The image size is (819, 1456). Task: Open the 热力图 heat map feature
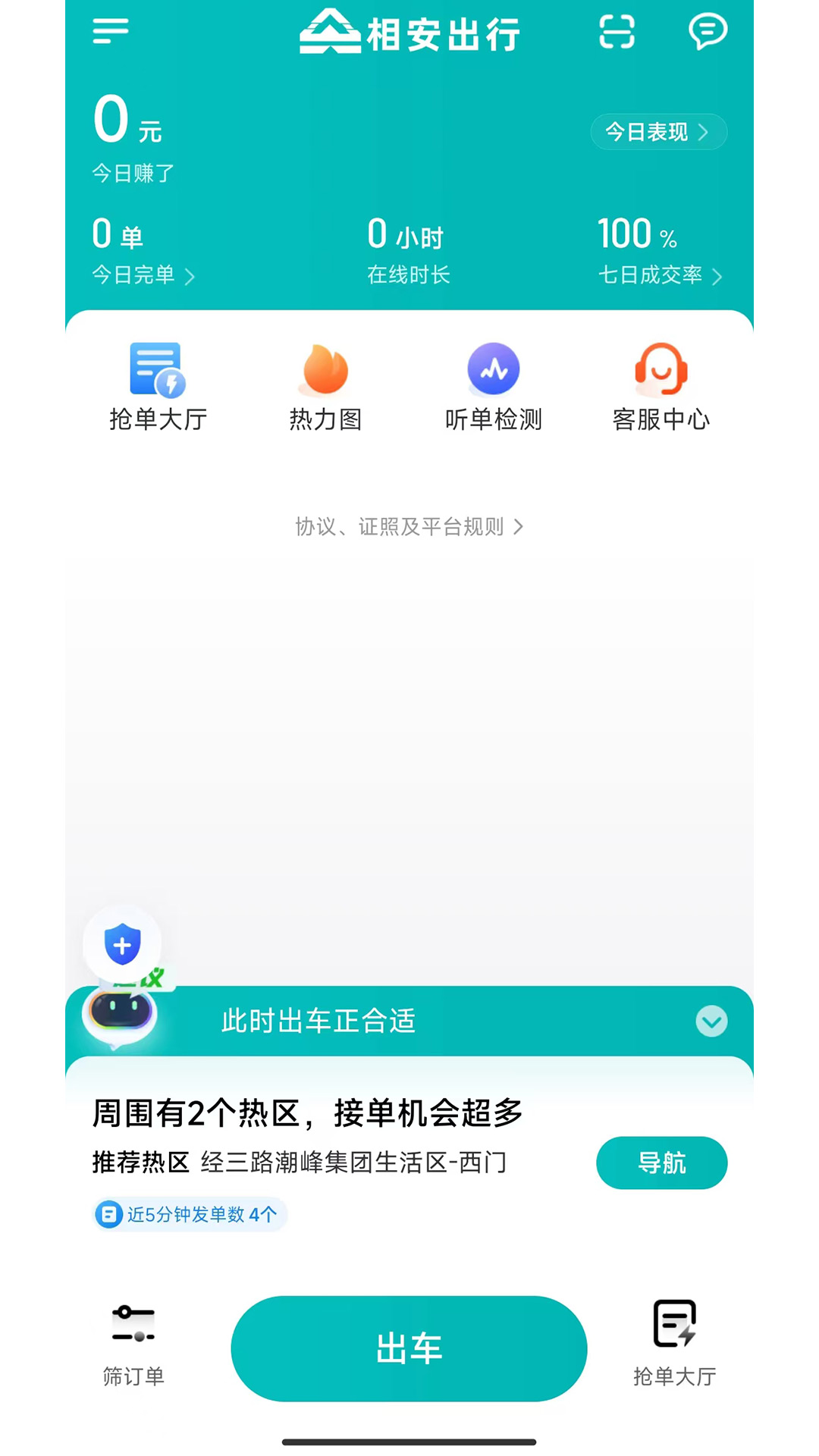tap(325, 385)
